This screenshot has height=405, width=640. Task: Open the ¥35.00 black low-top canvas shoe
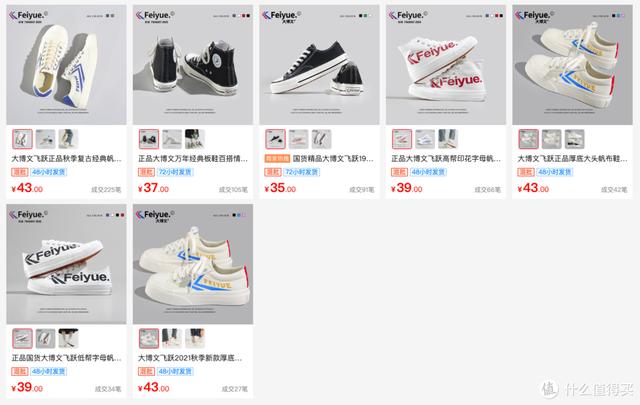(x=319, y=65)
